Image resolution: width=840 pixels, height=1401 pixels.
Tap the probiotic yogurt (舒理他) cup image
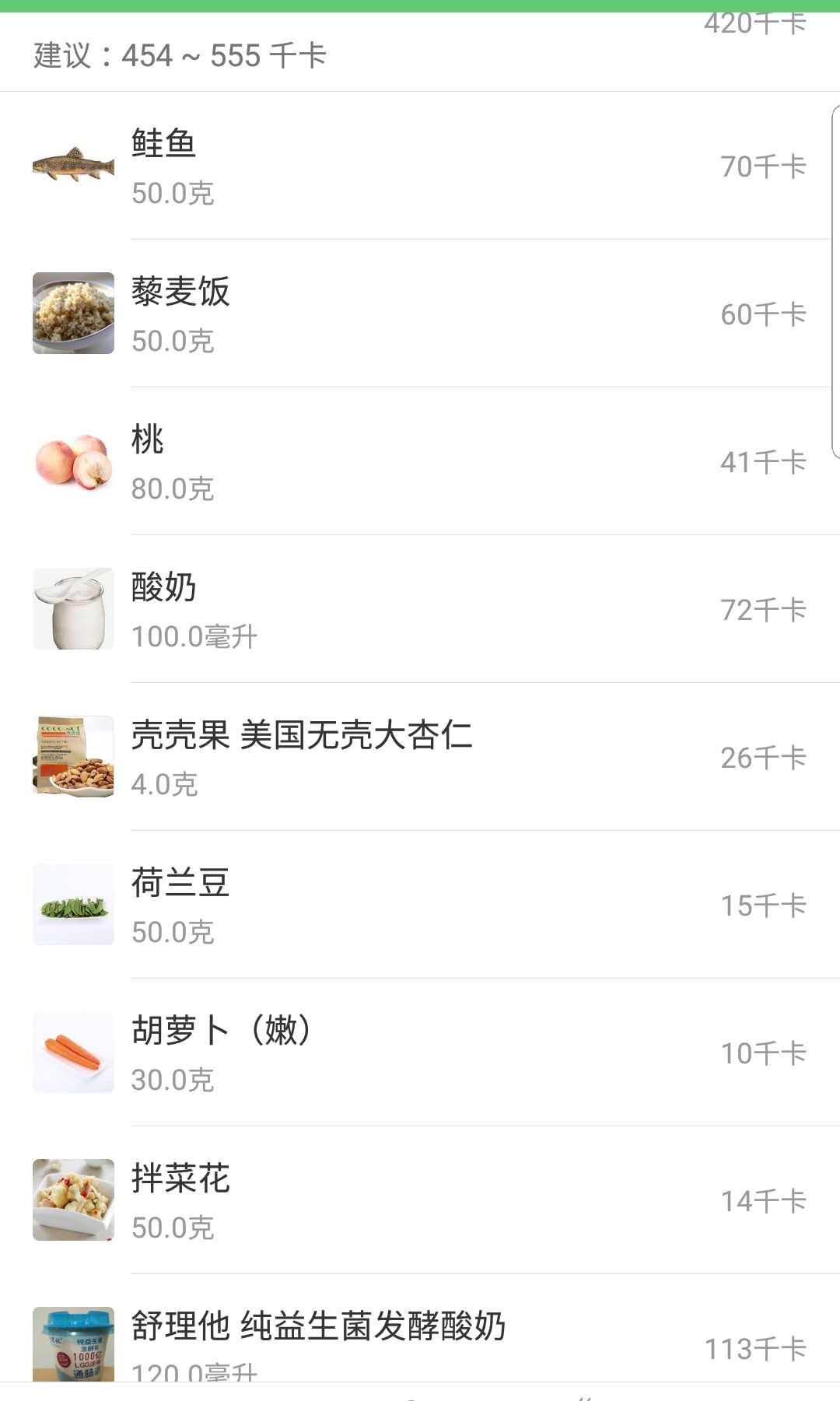(x=72, y=1342)
